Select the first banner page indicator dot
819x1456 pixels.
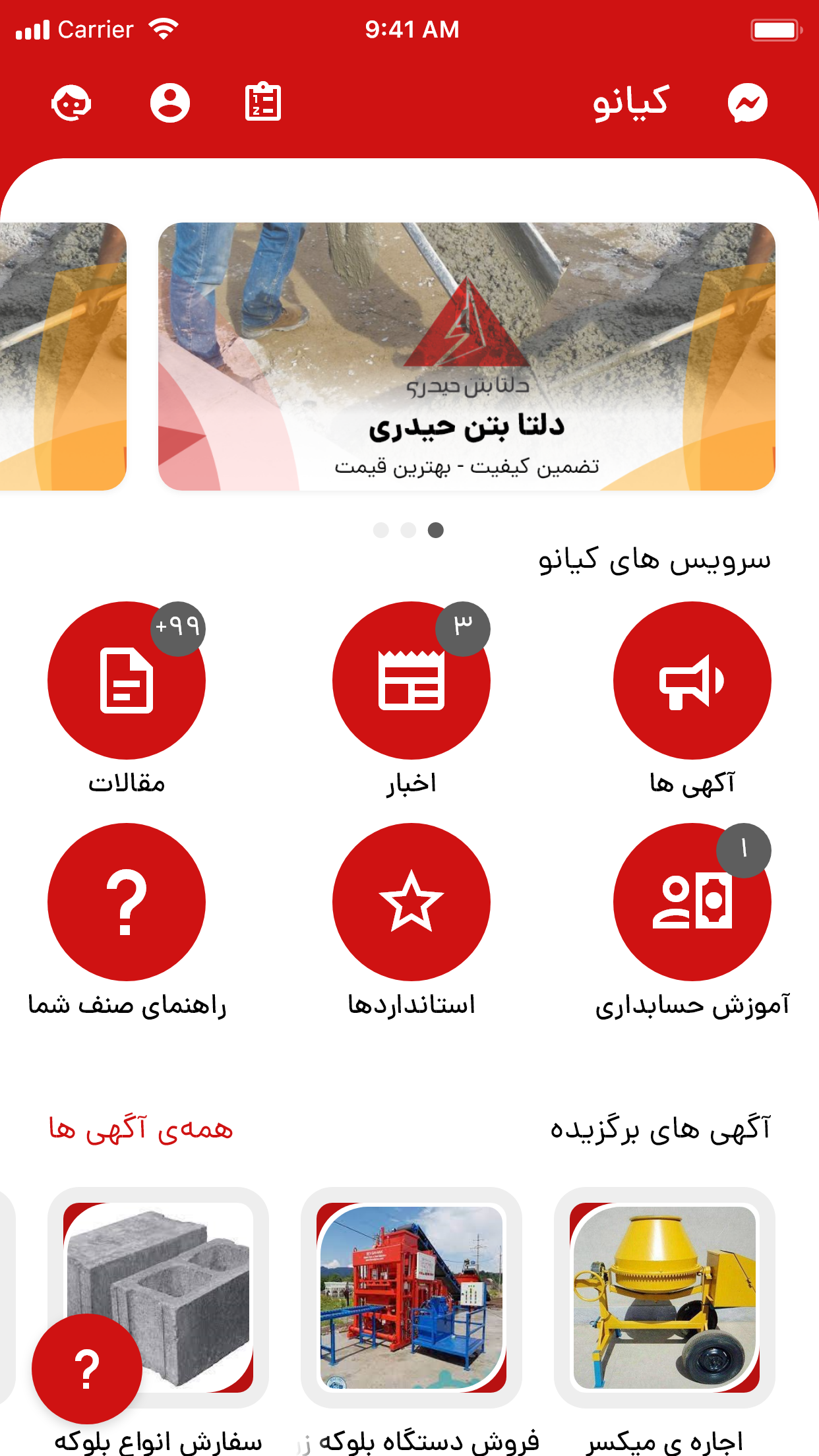pos(380,530)
